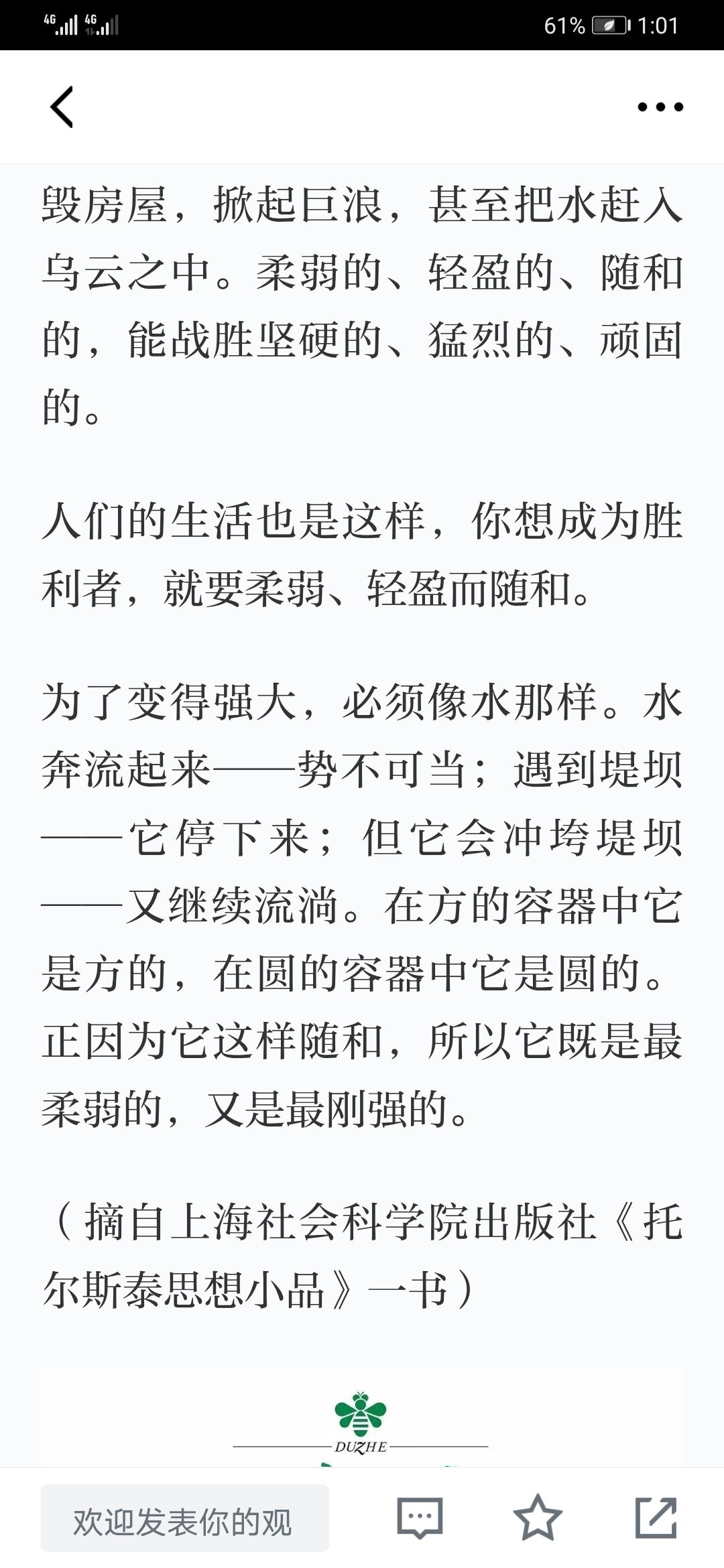Share the article via the share icon
This screenshot has height=1568, width=724.
tap(656, 1517)
